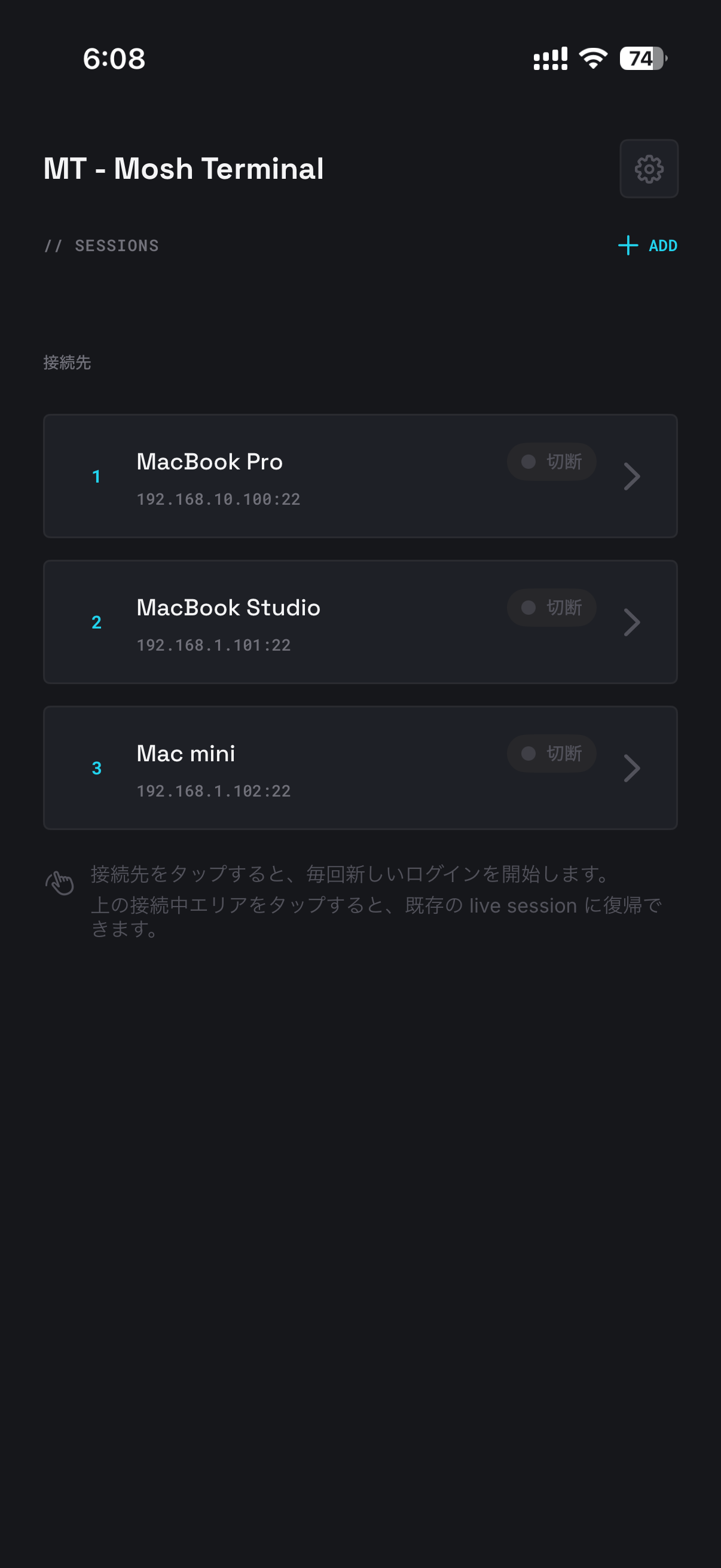Tap the battery indicator showing 74
The width and height of the screenshot is (721, 1568).
(x=641, y=59)
